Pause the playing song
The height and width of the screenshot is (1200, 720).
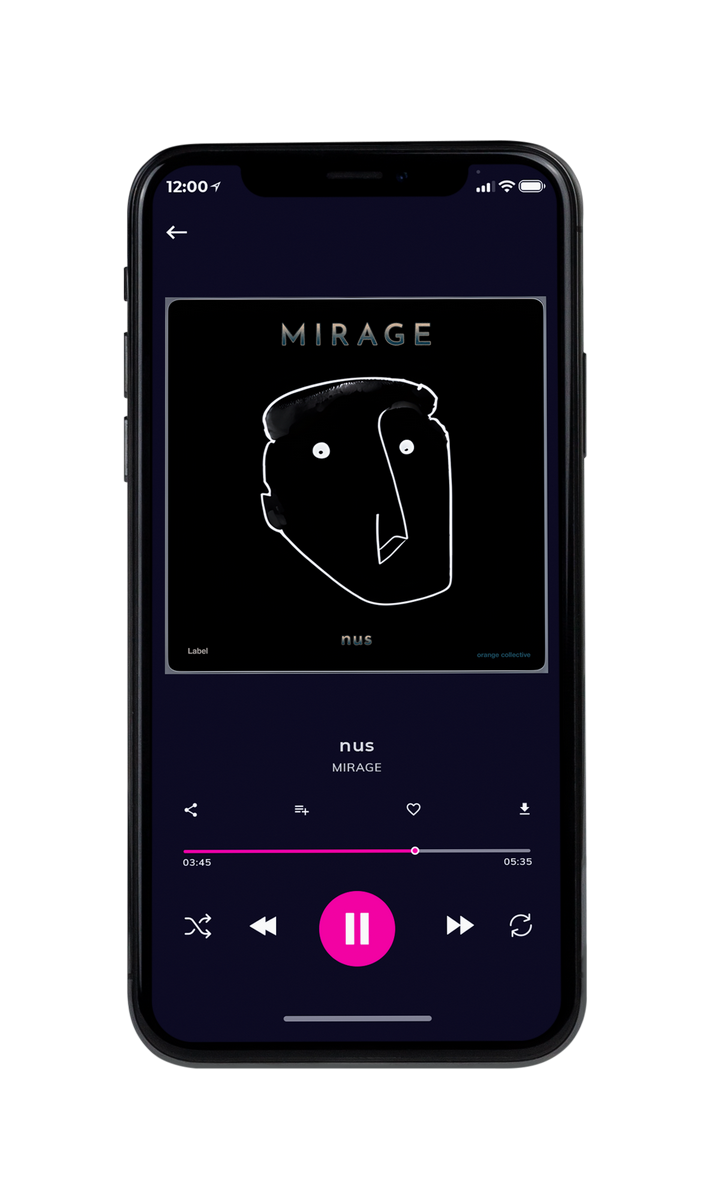point(357,928)
